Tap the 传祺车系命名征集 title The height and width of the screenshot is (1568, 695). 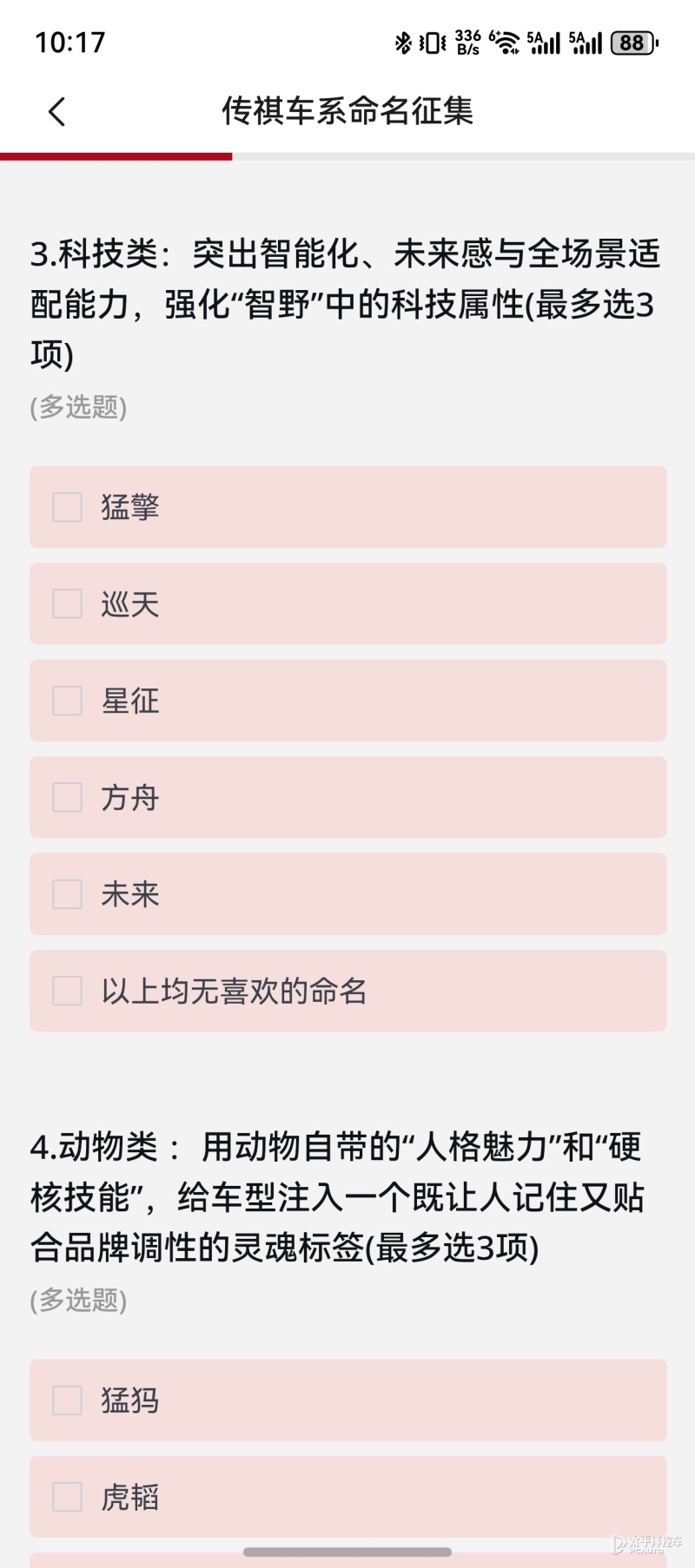pos(347,112)
